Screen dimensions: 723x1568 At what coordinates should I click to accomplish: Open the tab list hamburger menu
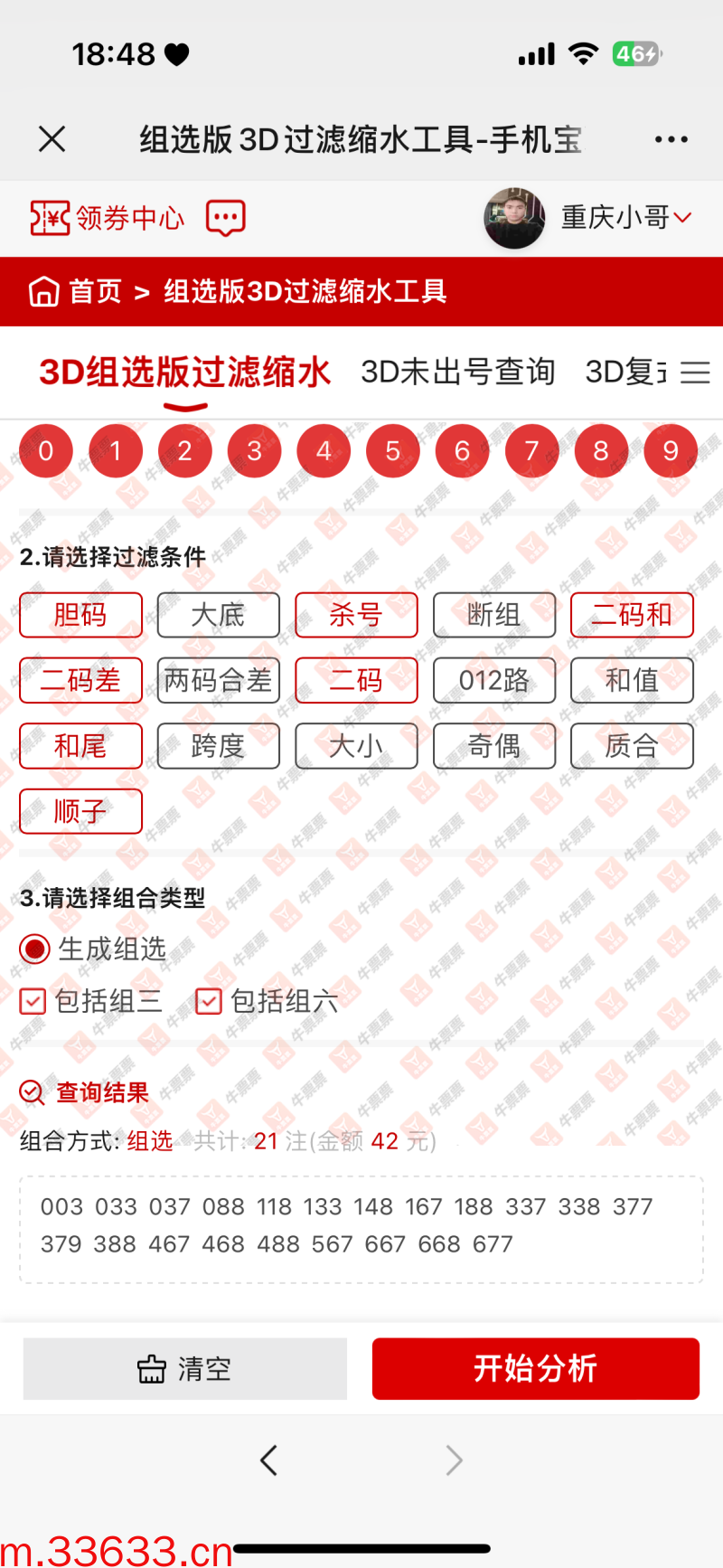click(x=695, y=372)
